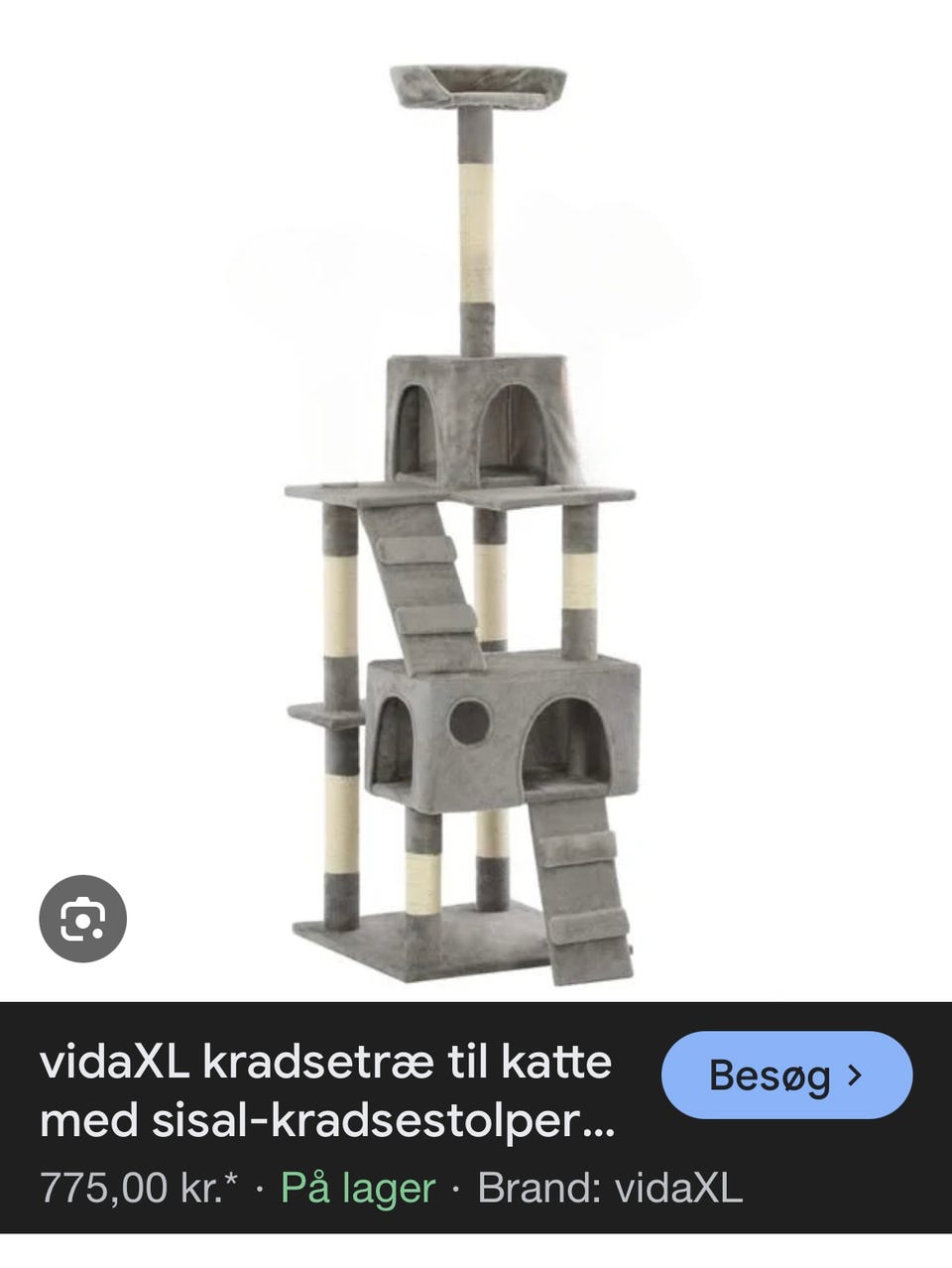952x1268 pixels.
Task: Click the upper cat perch in the photo
Action: click(476, 84)
